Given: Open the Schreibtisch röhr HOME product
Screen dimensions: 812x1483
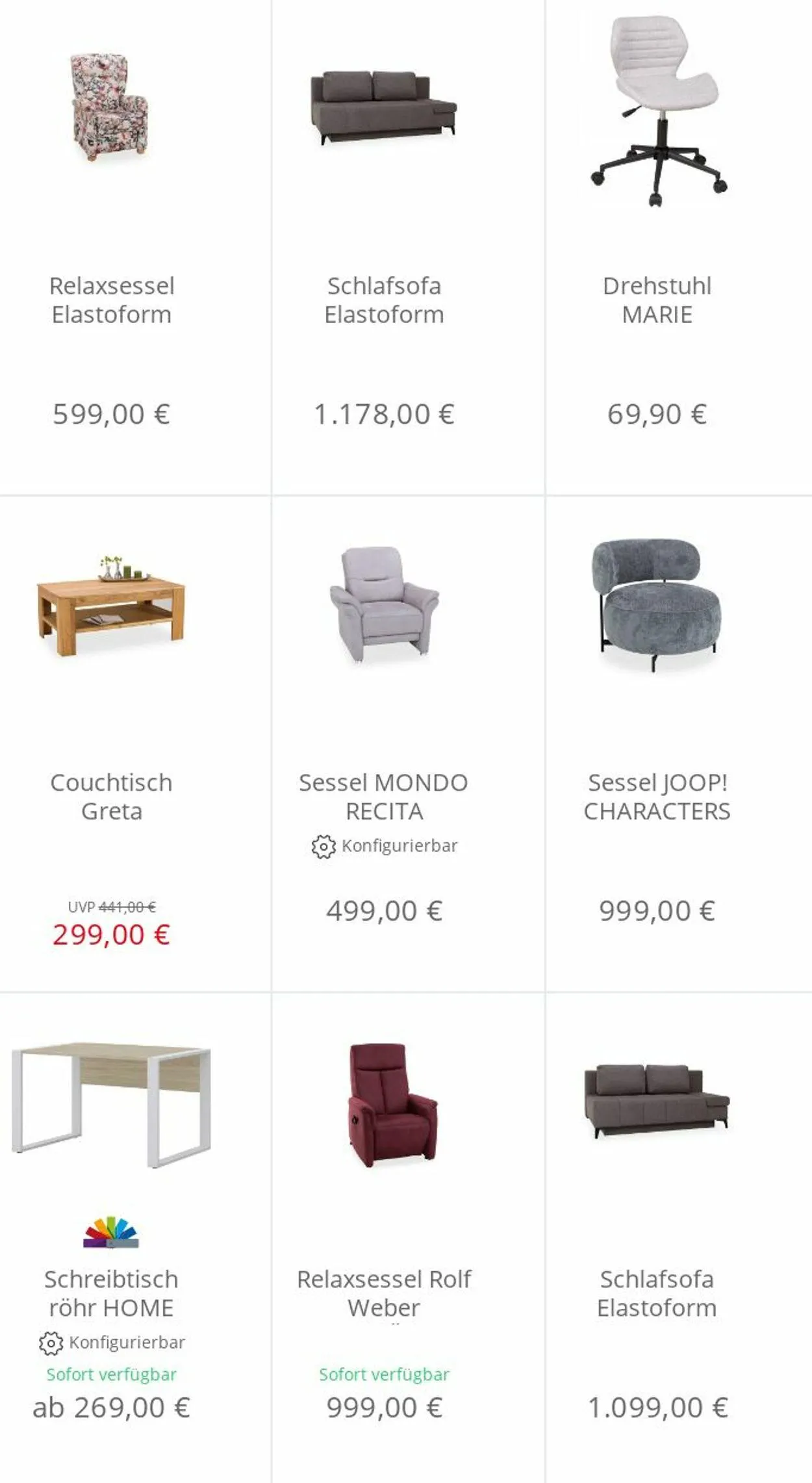Looking at the screenshot, I should coord(111,1293).
